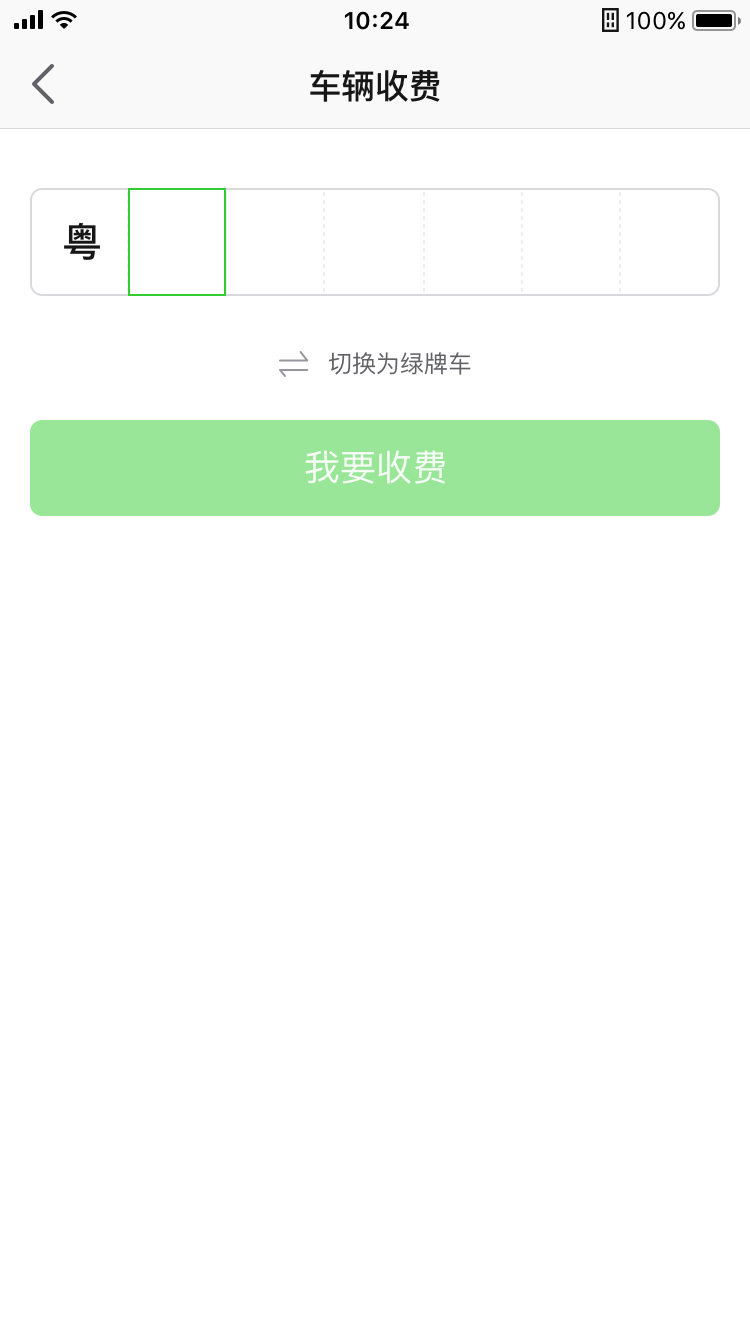Tap the 车辆收费 title bar
The image size is (750, 1334).
[x=375, y=85]
